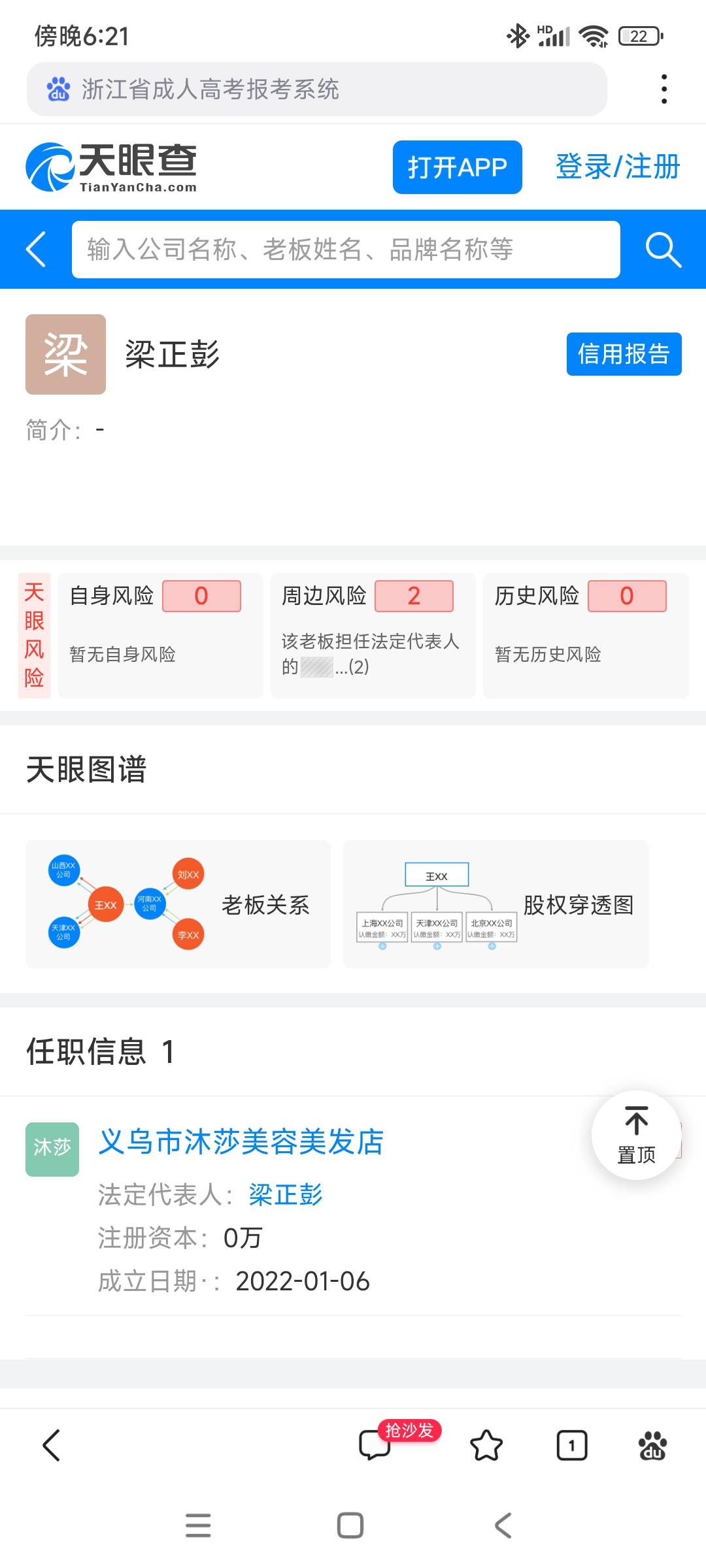Go to the system home screen
This screenshot has width=706, height=1568.
(350, 1526)
